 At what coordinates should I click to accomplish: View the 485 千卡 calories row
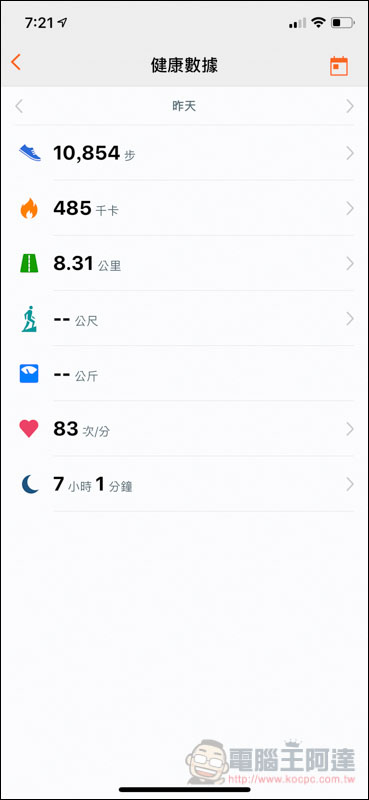coord(184,208)
